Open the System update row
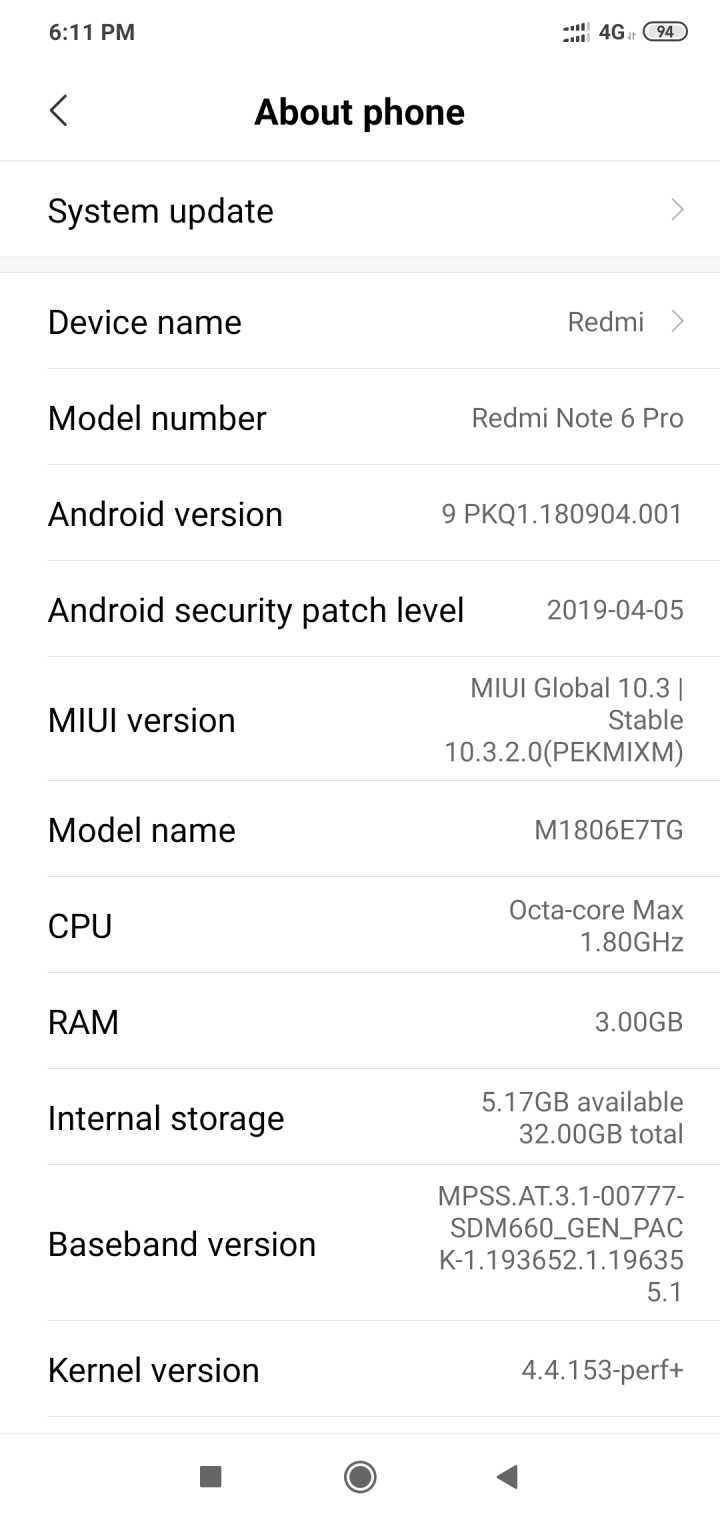 point(360,211)
